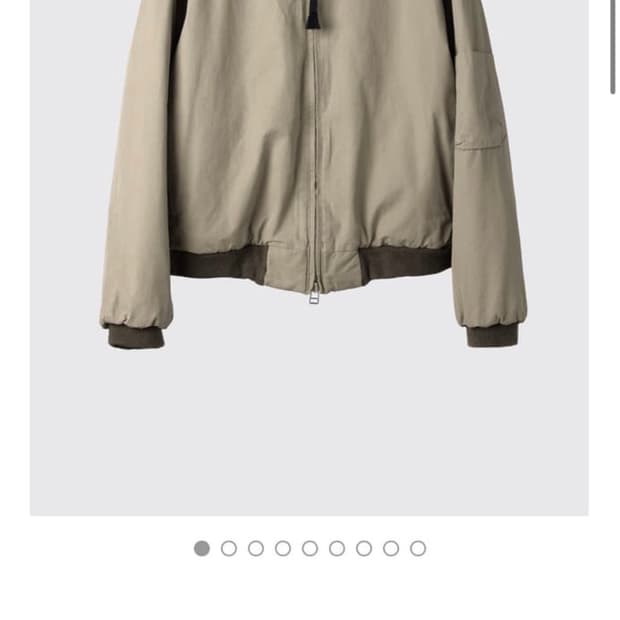Select the last page indicator dot

click(418, 548)
